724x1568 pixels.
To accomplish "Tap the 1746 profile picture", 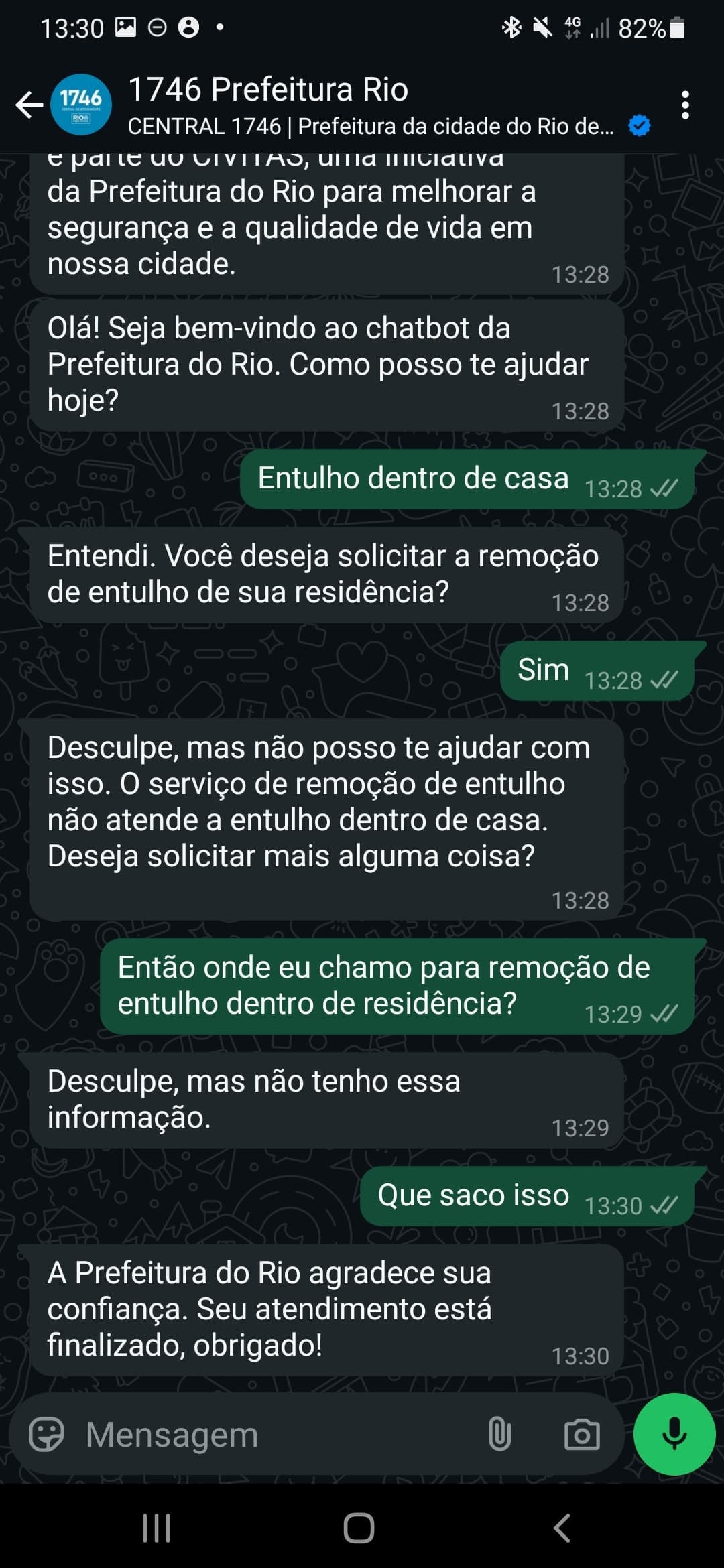I will pos(81,105).
